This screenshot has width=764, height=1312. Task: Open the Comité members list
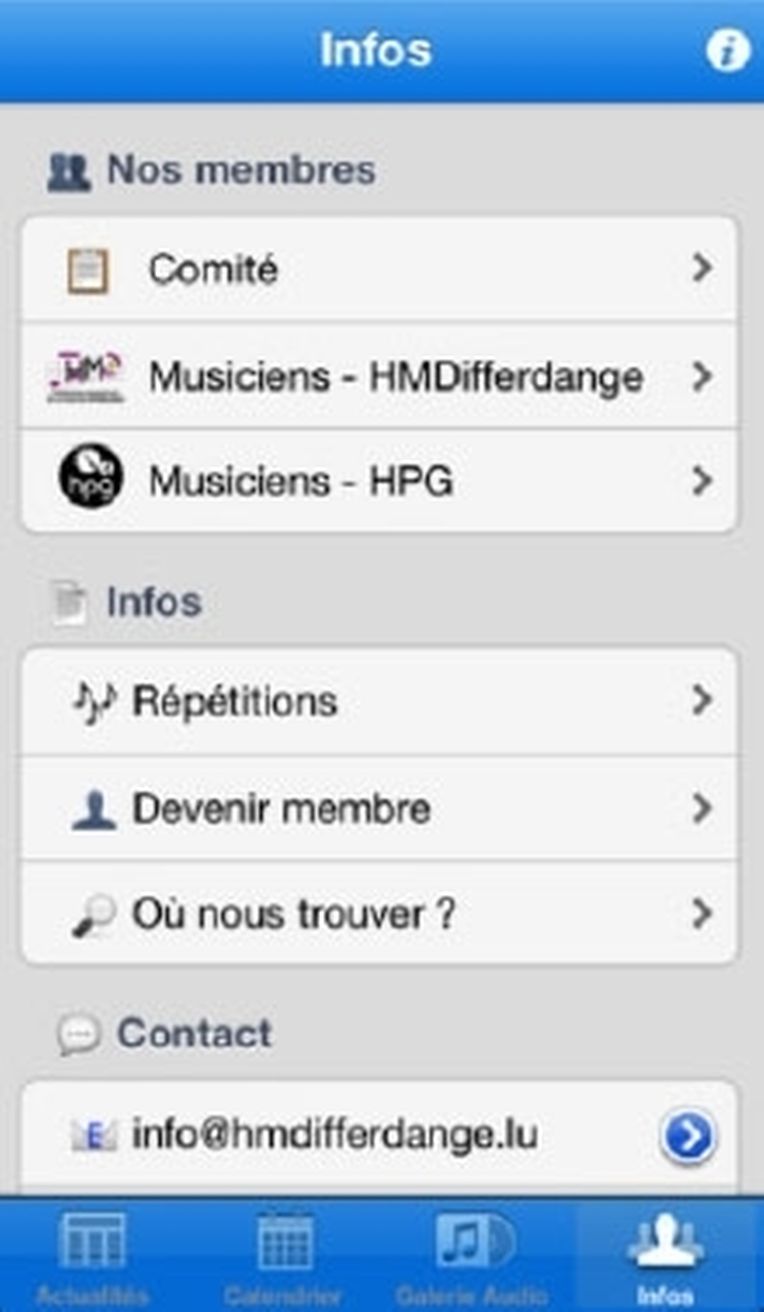click(380, 269)
